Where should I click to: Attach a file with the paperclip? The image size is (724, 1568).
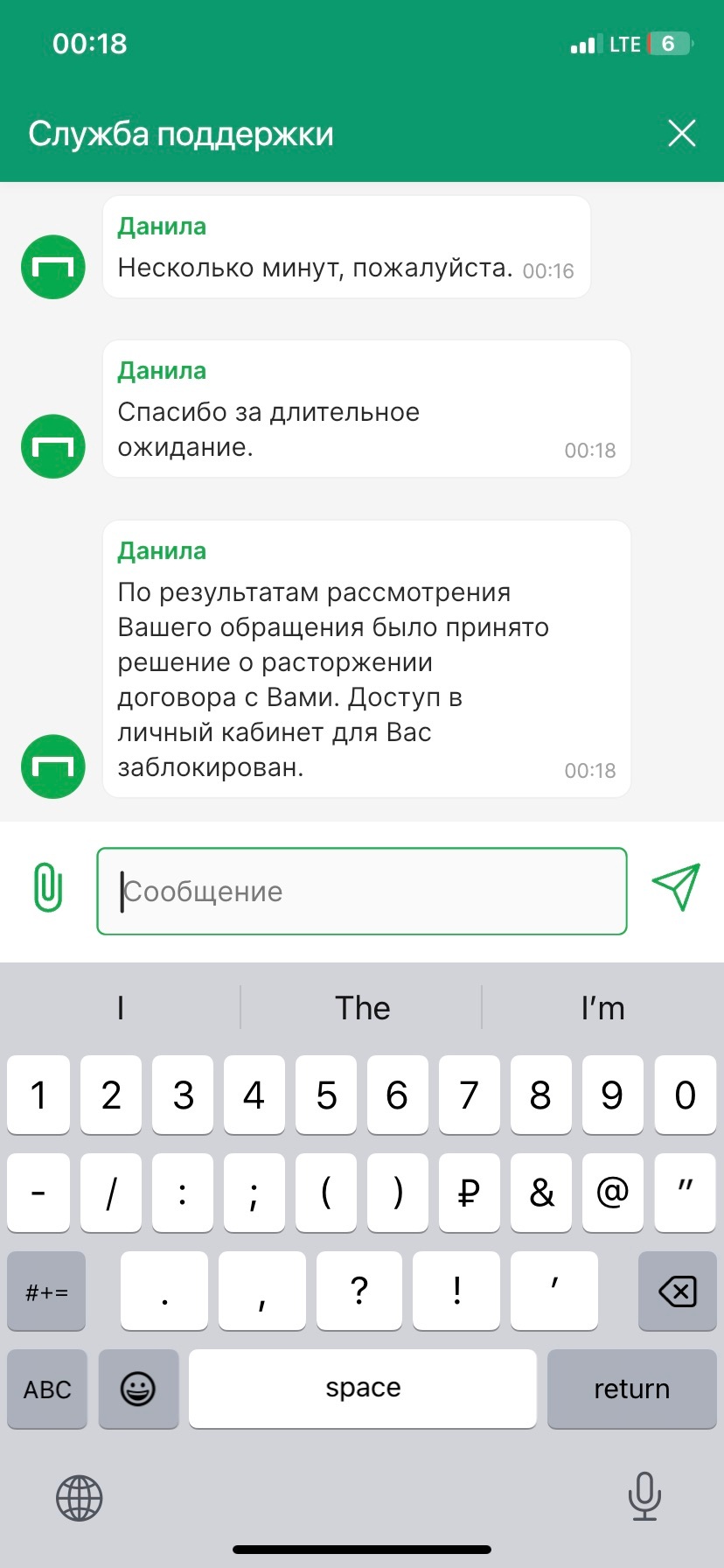pos(48,888)
